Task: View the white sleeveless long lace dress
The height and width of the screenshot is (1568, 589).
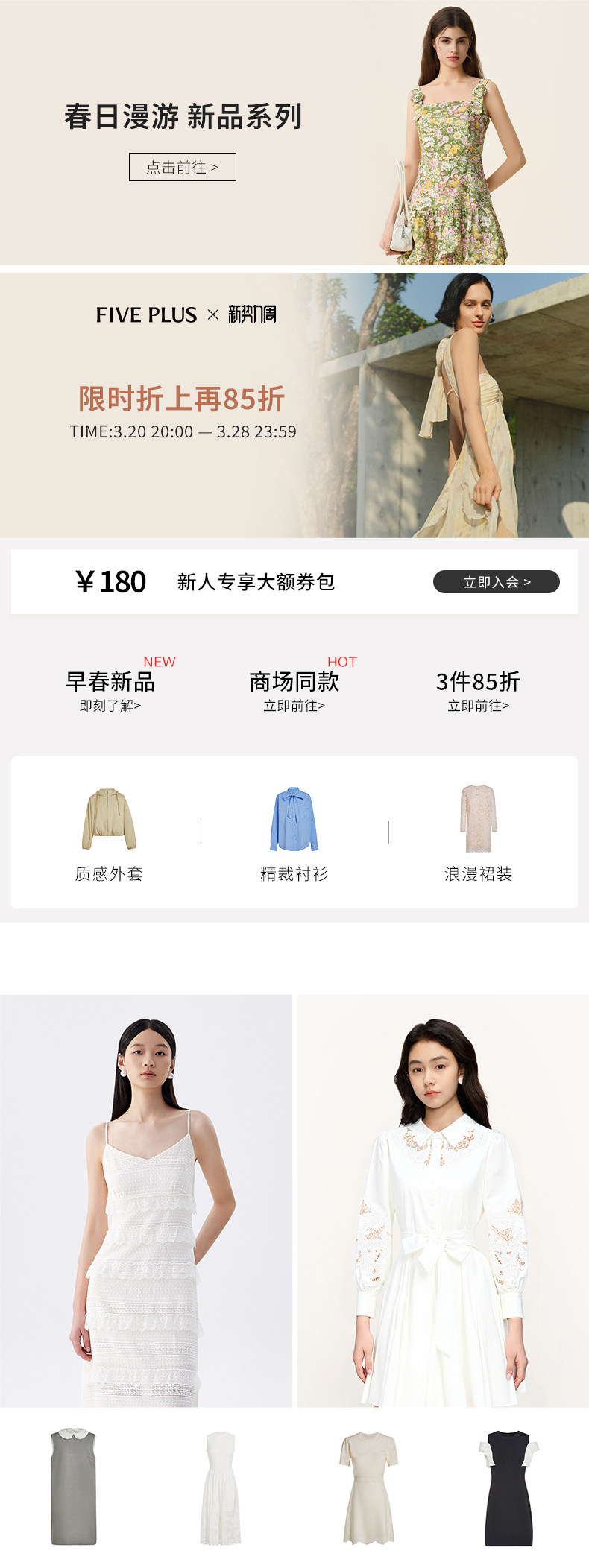Action: [x=221, y=1488]
